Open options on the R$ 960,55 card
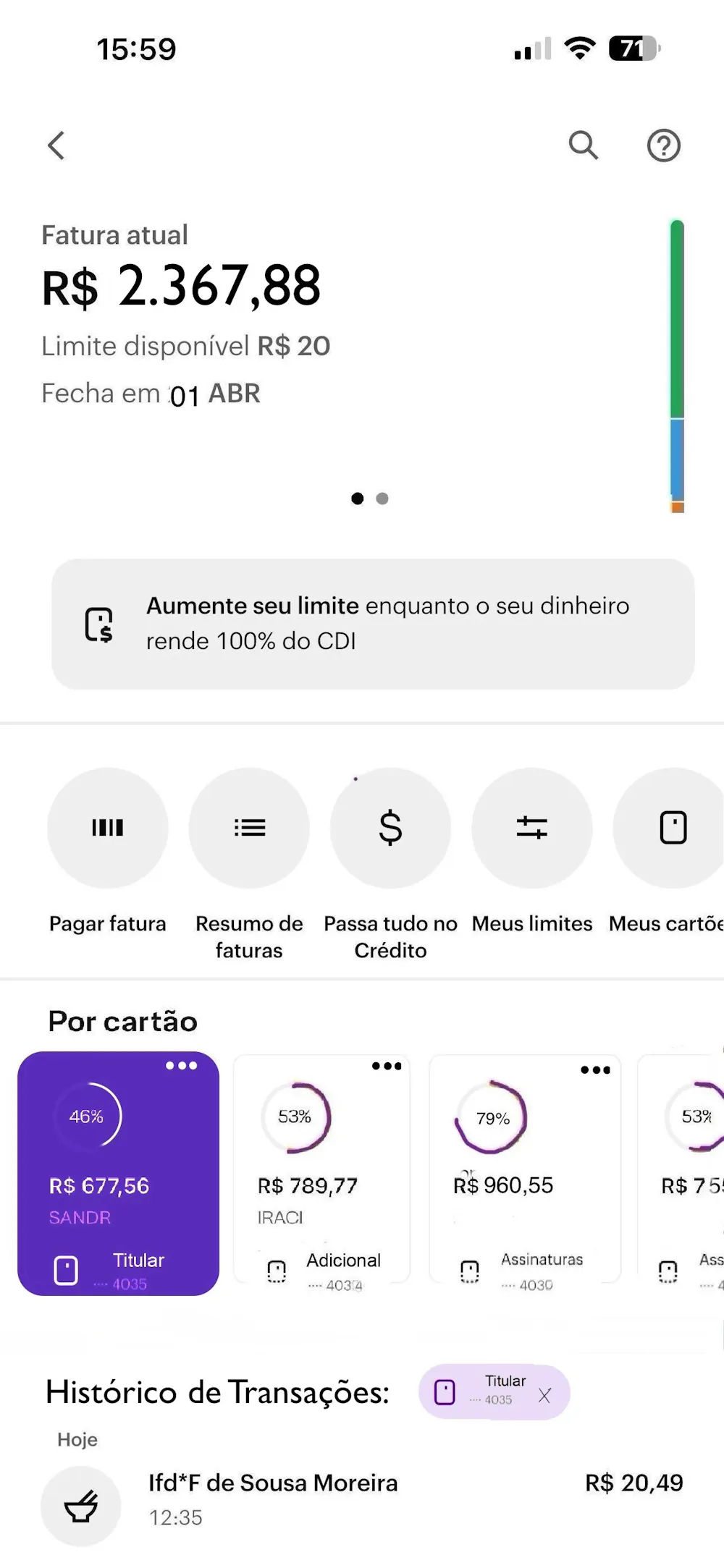 (595, 1070)
